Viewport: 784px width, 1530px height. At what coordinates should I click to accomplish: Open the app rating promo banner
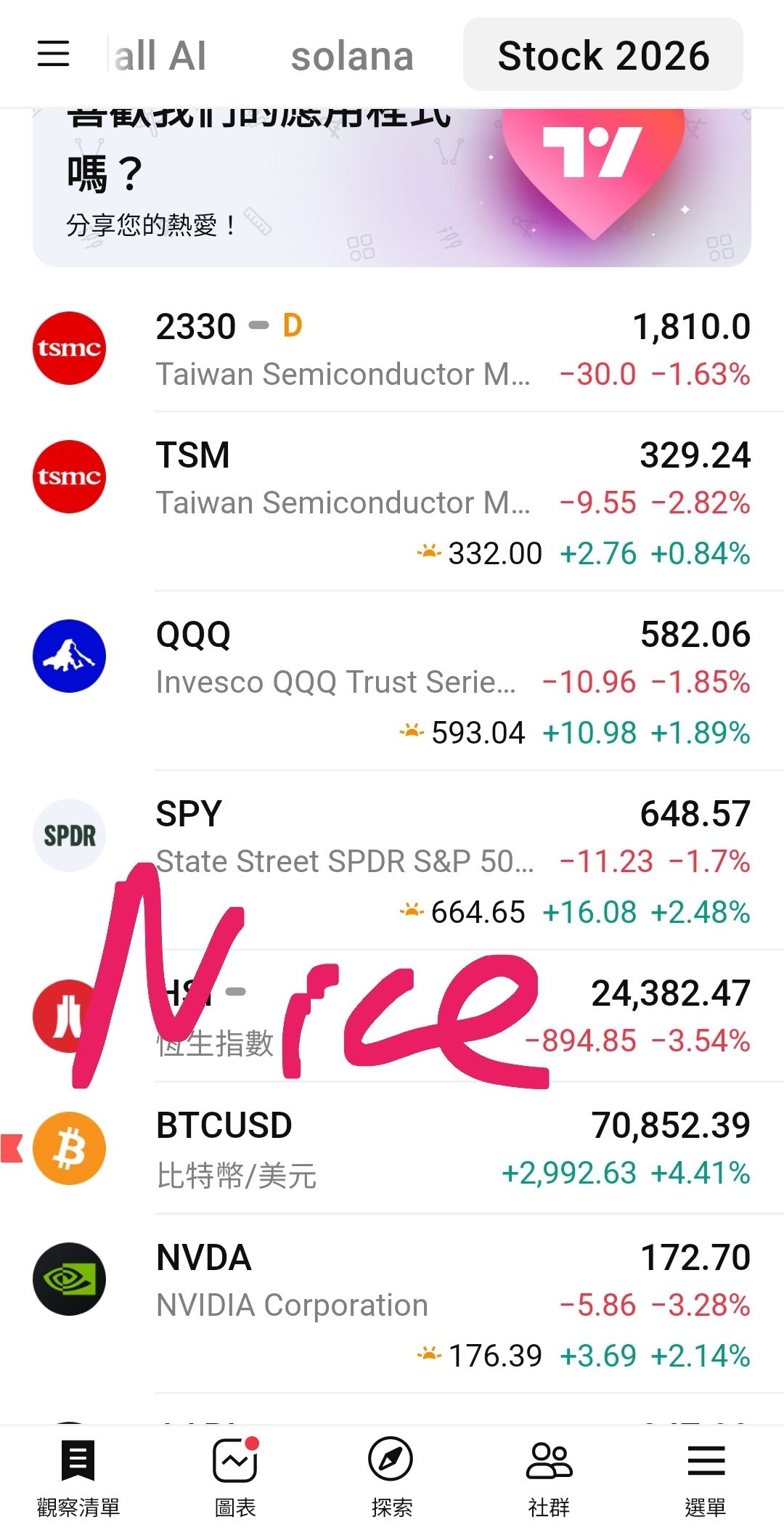point(392,189)
